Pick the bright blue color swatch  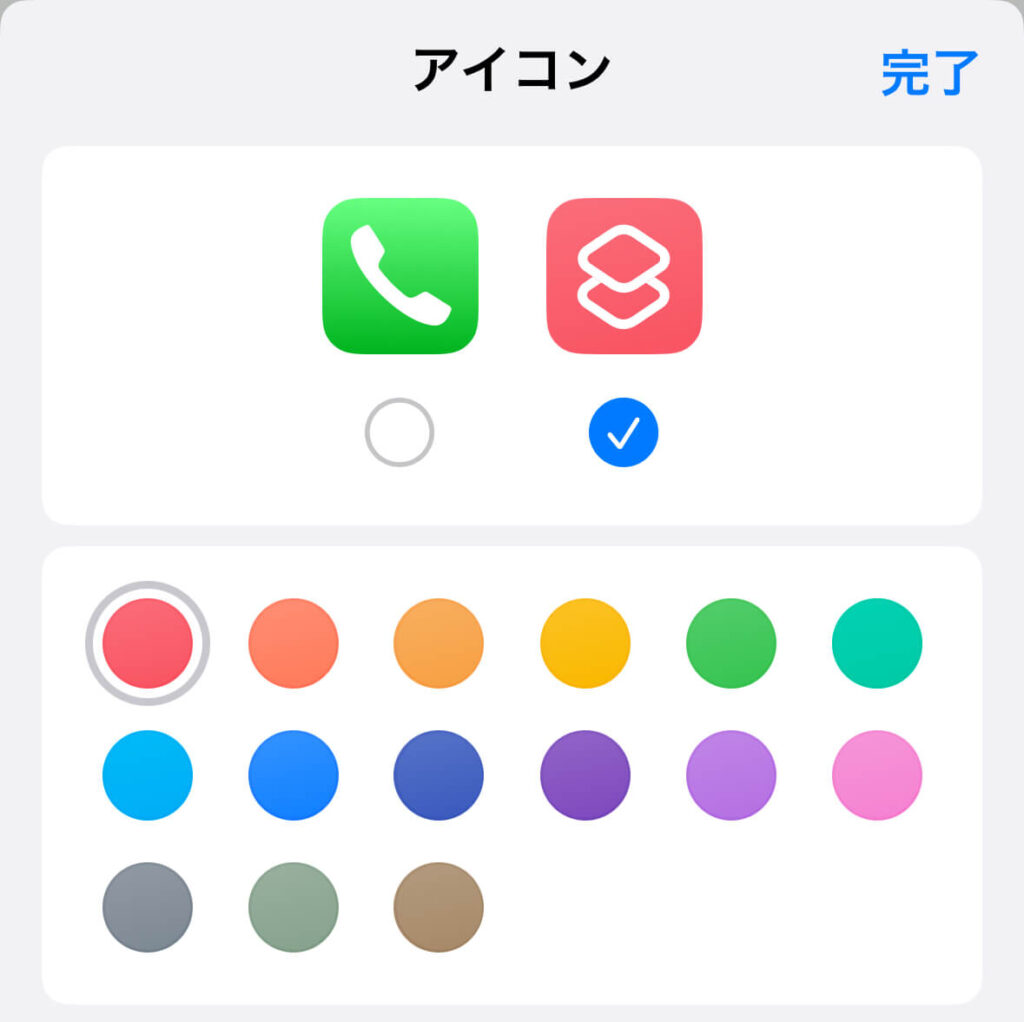(293, 775)
